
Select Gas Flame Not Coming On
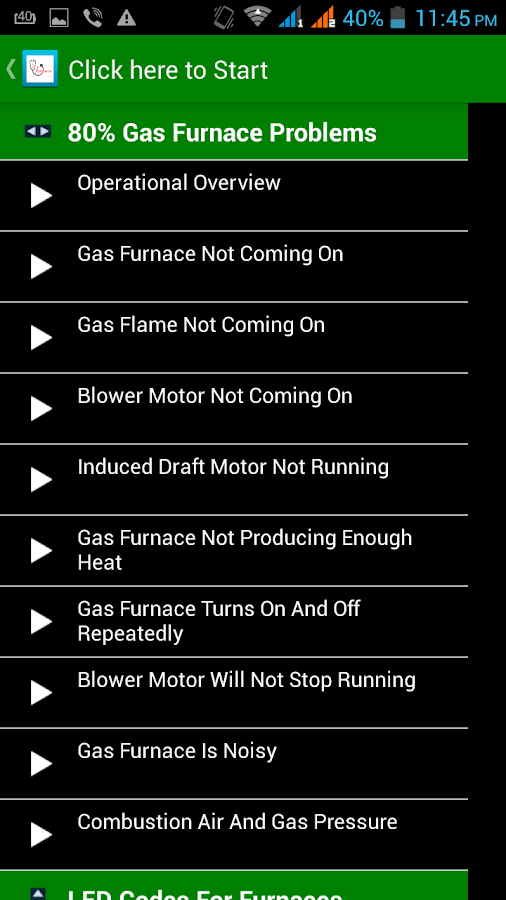pyautogui.click(x=233, y=338)
